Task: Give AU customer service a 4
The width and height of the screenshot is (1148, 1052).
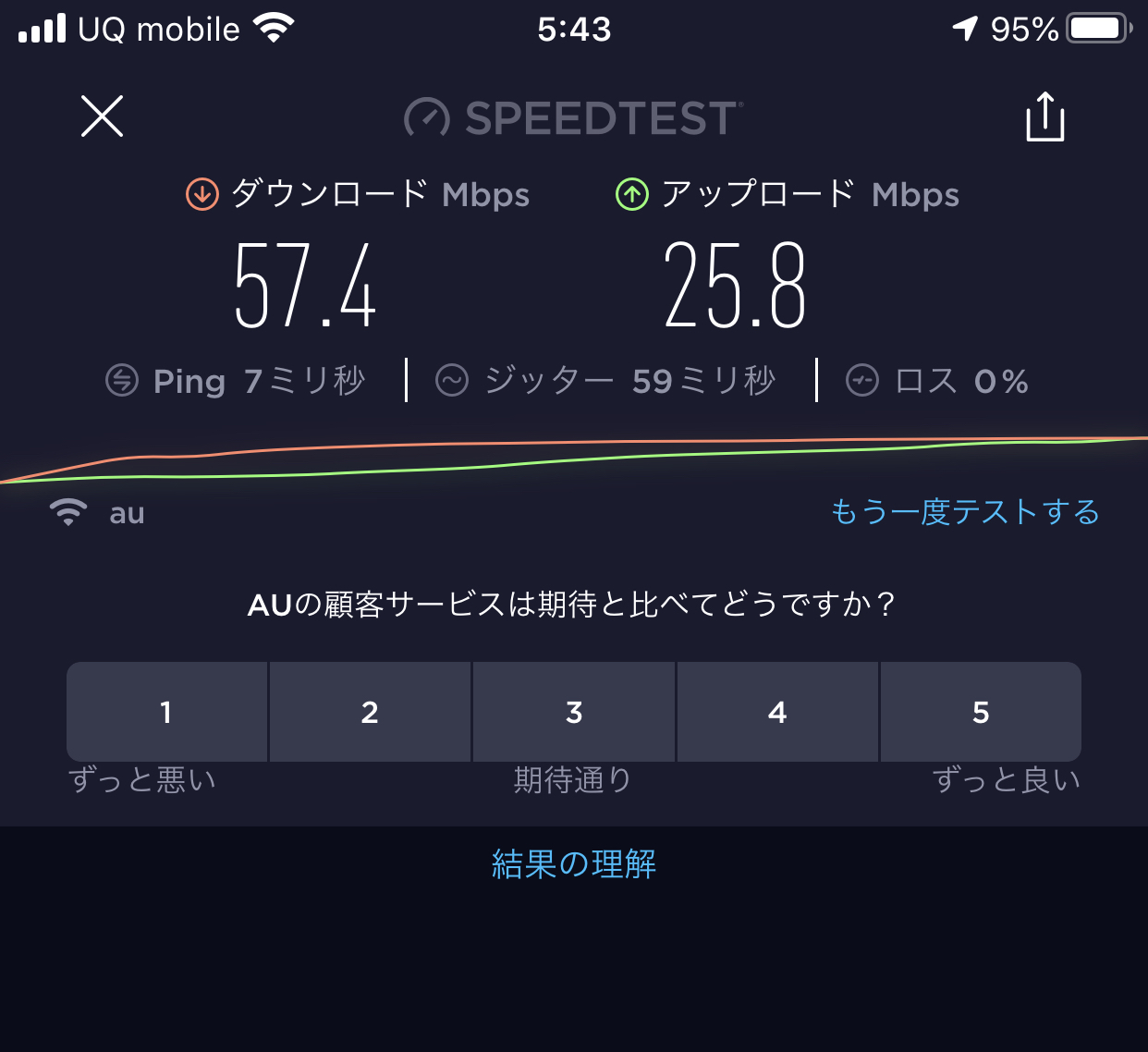Action: tap(777, 712)
